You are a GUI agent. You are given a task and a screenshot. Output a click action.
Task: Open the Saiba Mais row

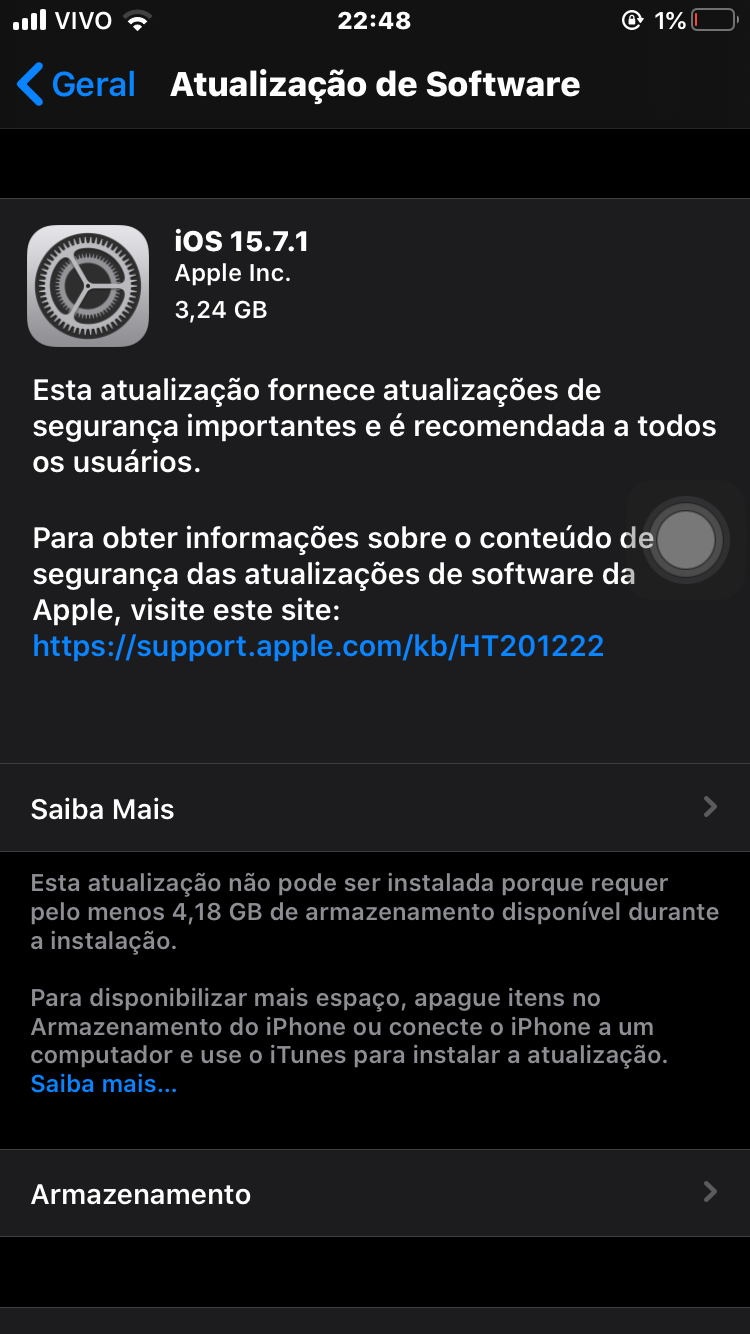375,808
